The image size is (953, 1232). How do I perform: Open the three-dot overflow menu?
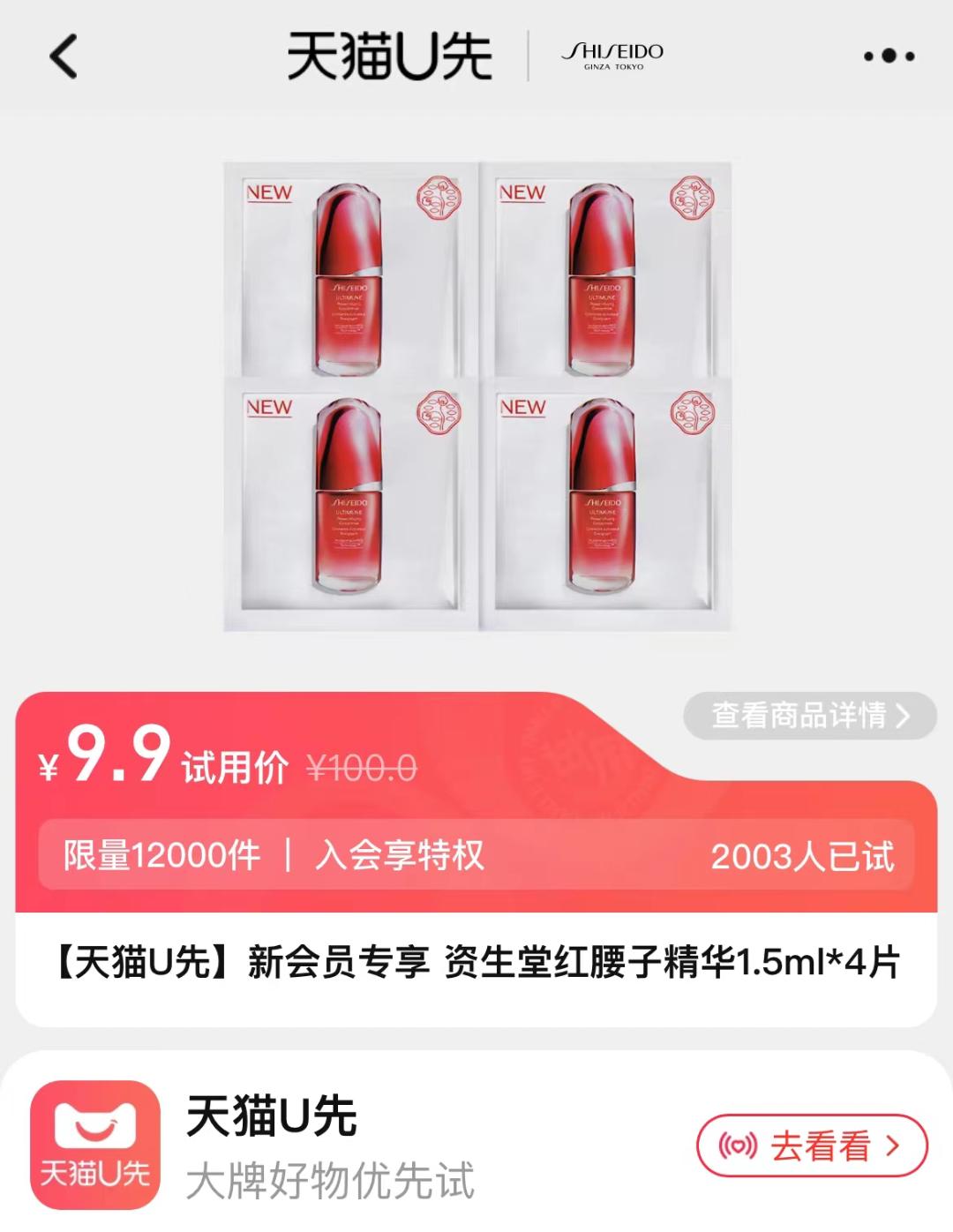[x=888, y=56]
